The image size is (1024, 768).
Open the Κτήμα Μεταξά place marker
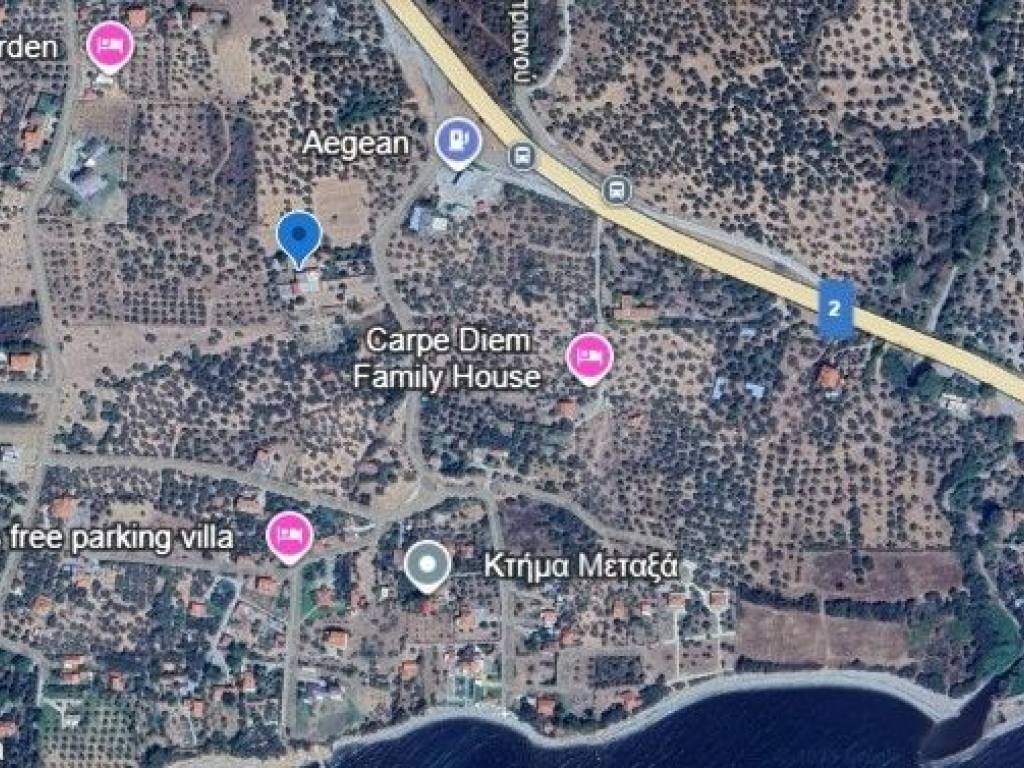pos(428,564)
